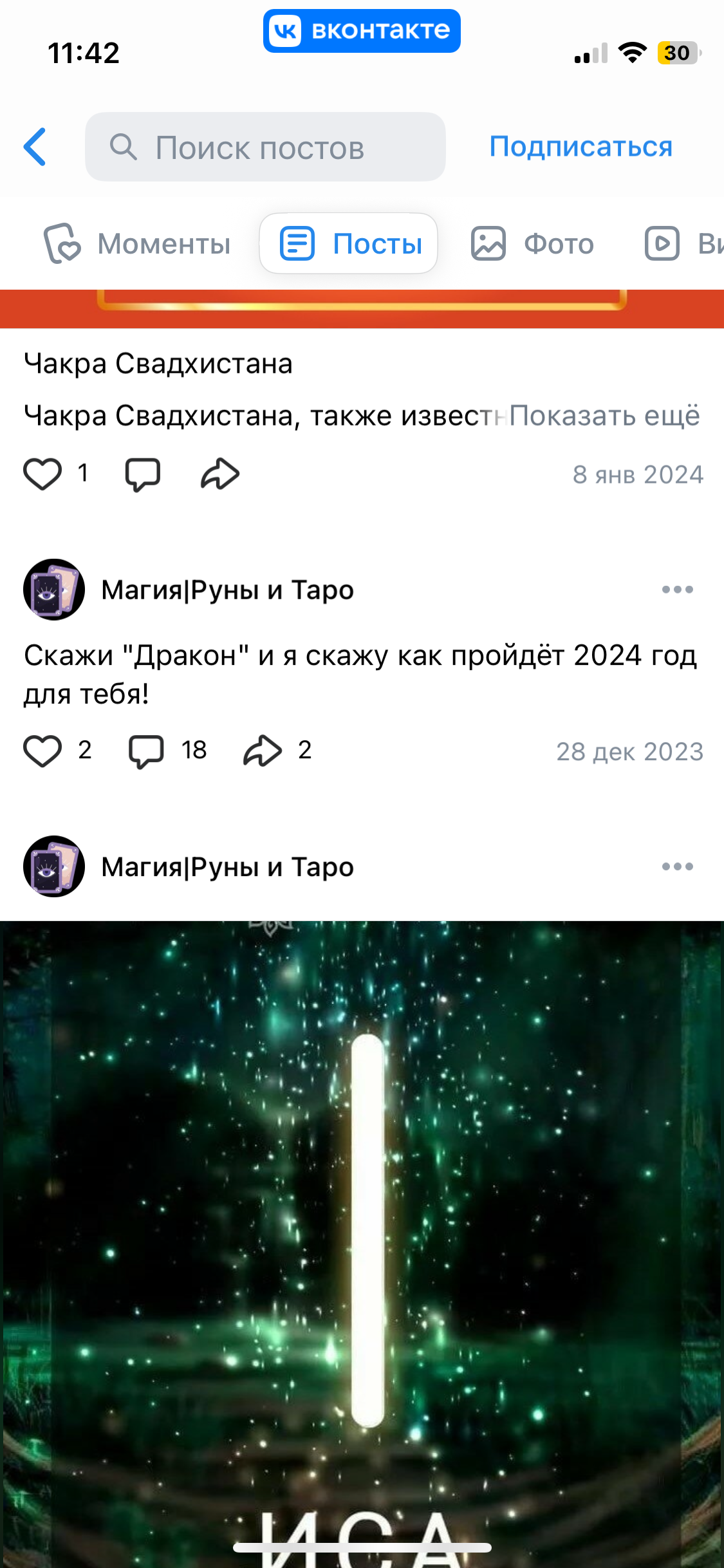Go back using the blue arrow
The image size is (724, 1568).
click(35, 147)
